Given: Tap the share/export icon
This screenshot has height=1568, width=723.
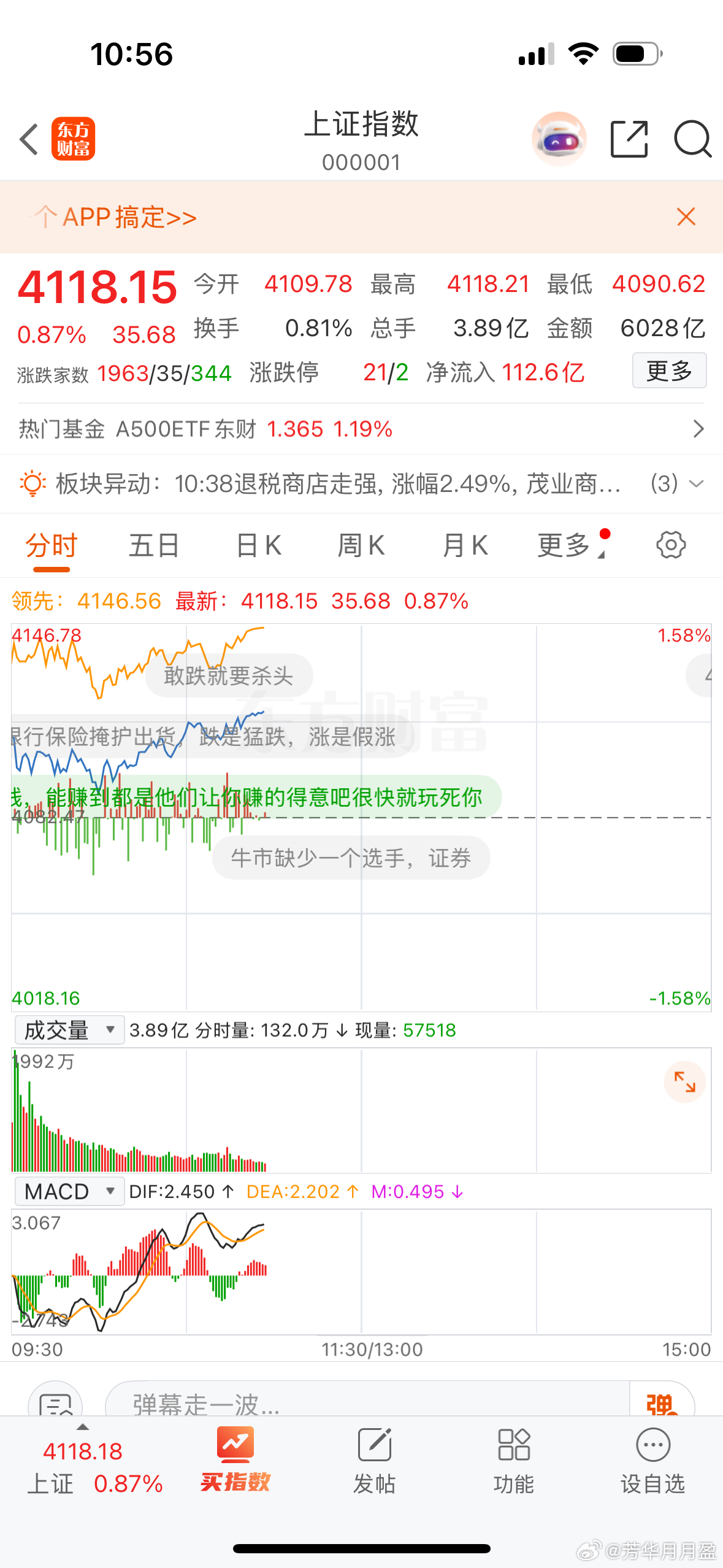Looking at the screenshot, I should point(628,139).
